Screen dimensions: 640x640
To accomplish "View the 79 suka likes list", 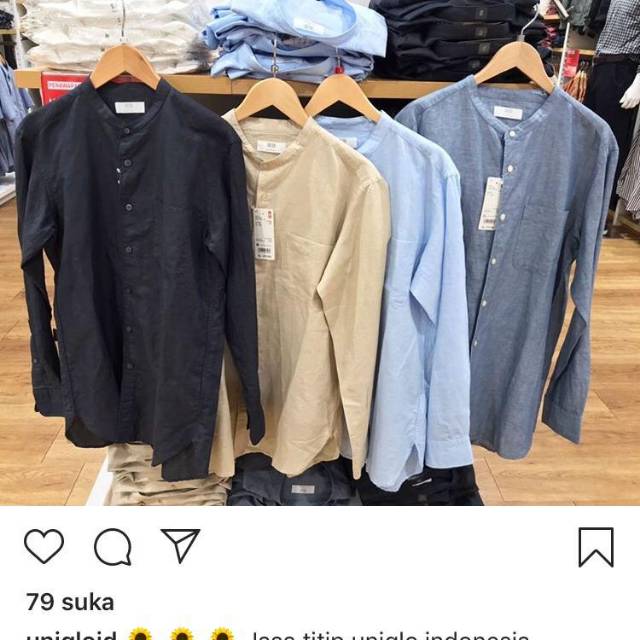I will tap(70, 602).
